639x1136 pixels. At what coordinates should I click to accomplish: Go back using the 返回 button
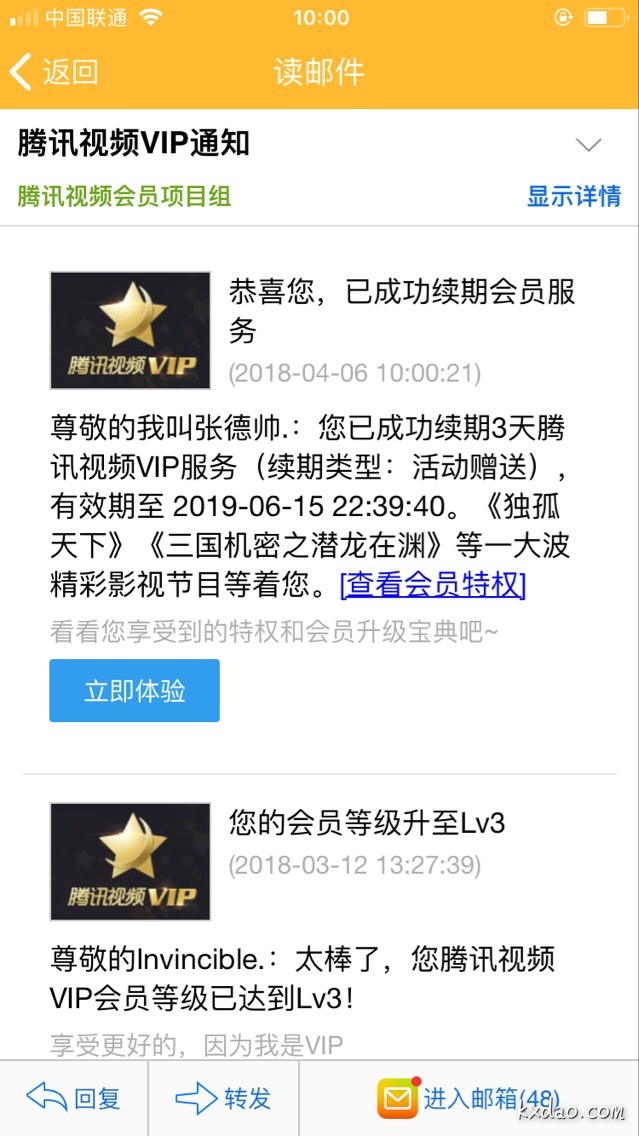pos(54,72)
